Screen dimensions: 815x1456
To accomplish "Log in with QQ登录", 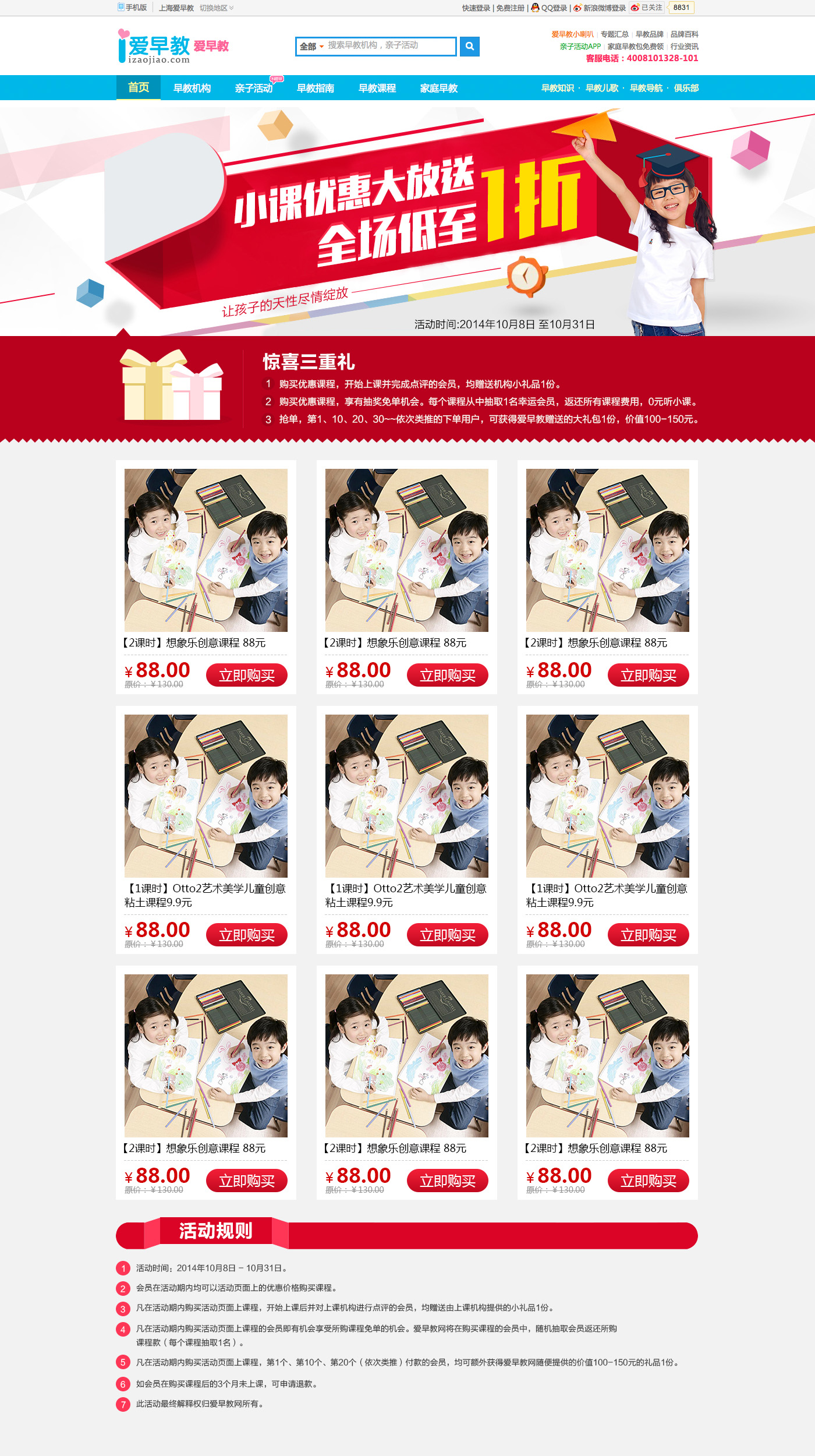I will (x=550, y=8).
